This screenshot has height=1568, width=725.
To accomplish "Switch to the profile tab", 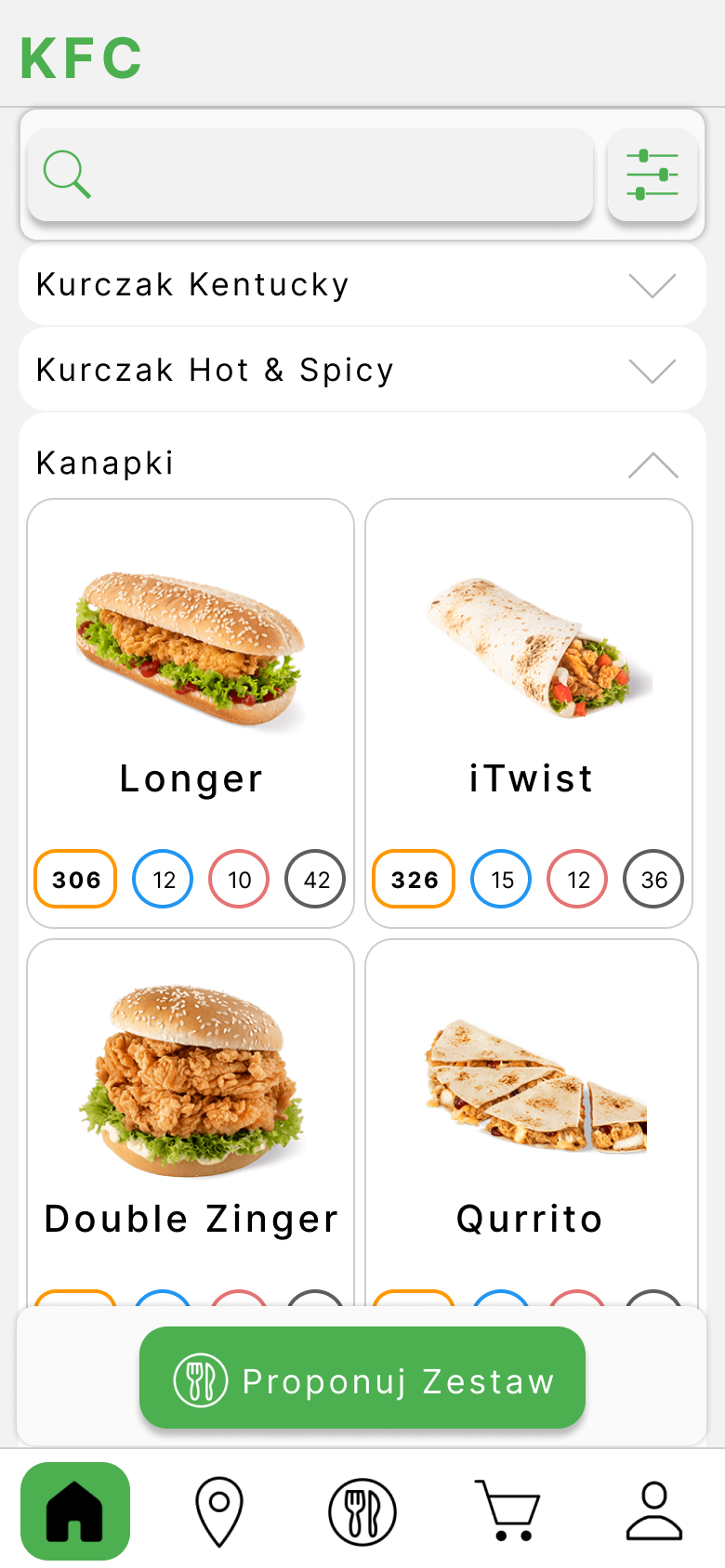I will click(653, 1511).
